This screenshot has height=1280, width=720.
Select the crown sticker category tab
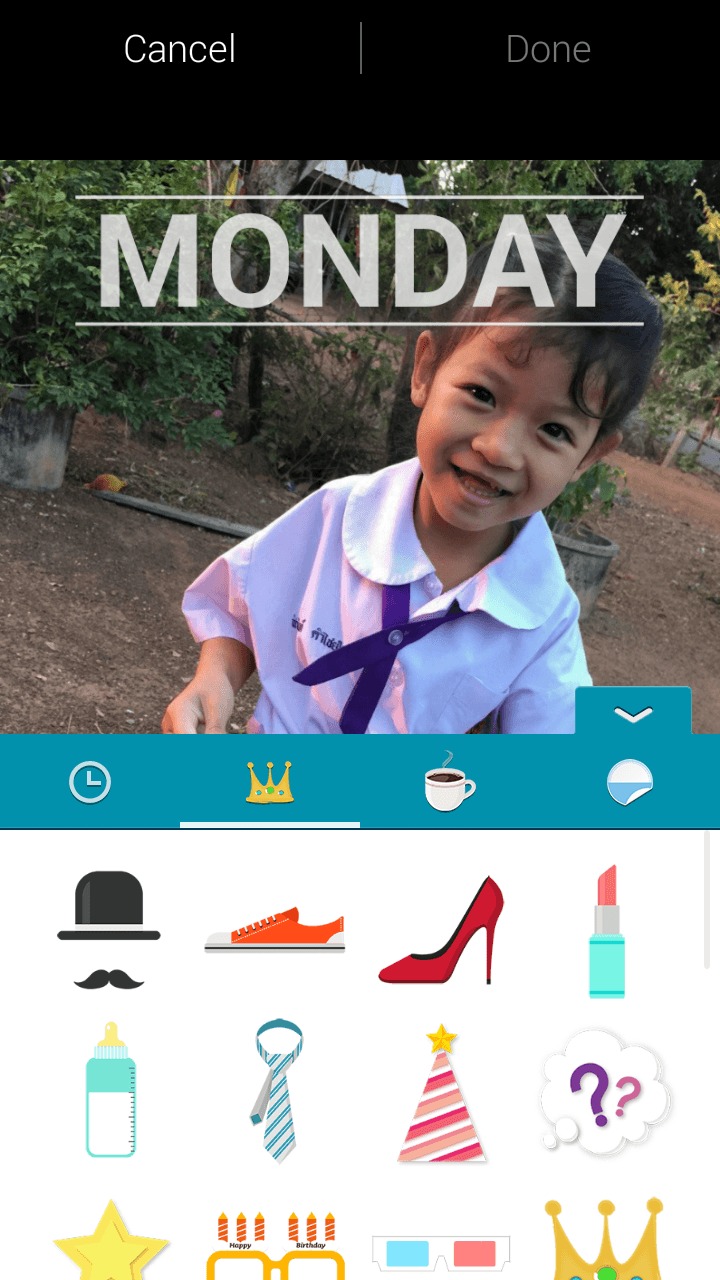pyautogui.click(x=270, y=782)
